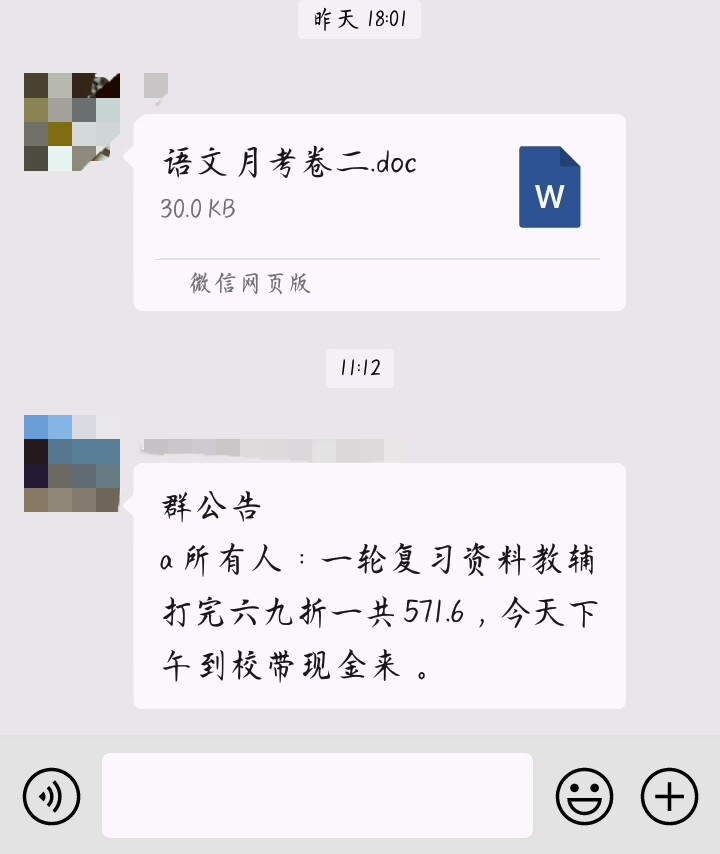Focus the message text field
Viewport: 720px width, 854px height.
coord(317,795)
